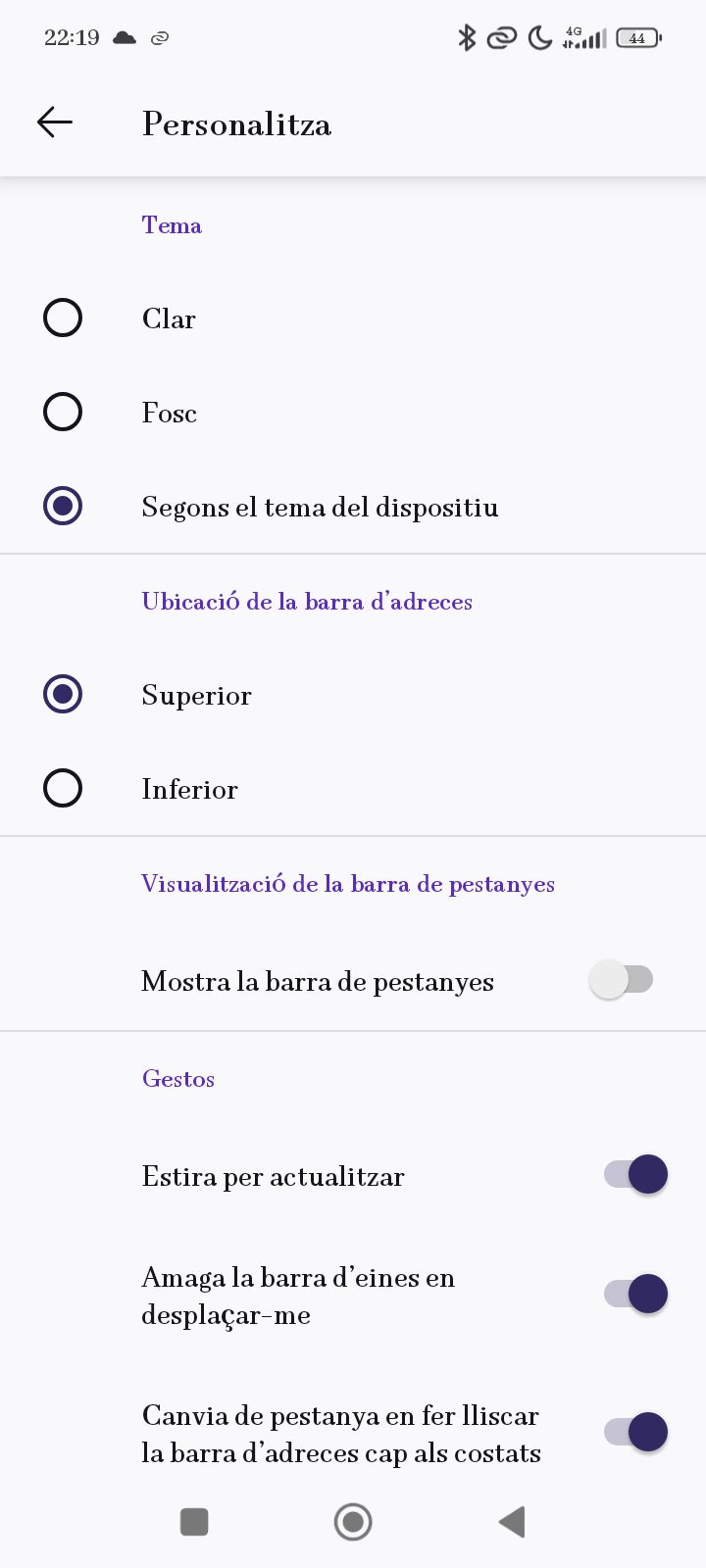Tap the system home button
This screenshot has height=1568, width=706.
coord(353,1522)
